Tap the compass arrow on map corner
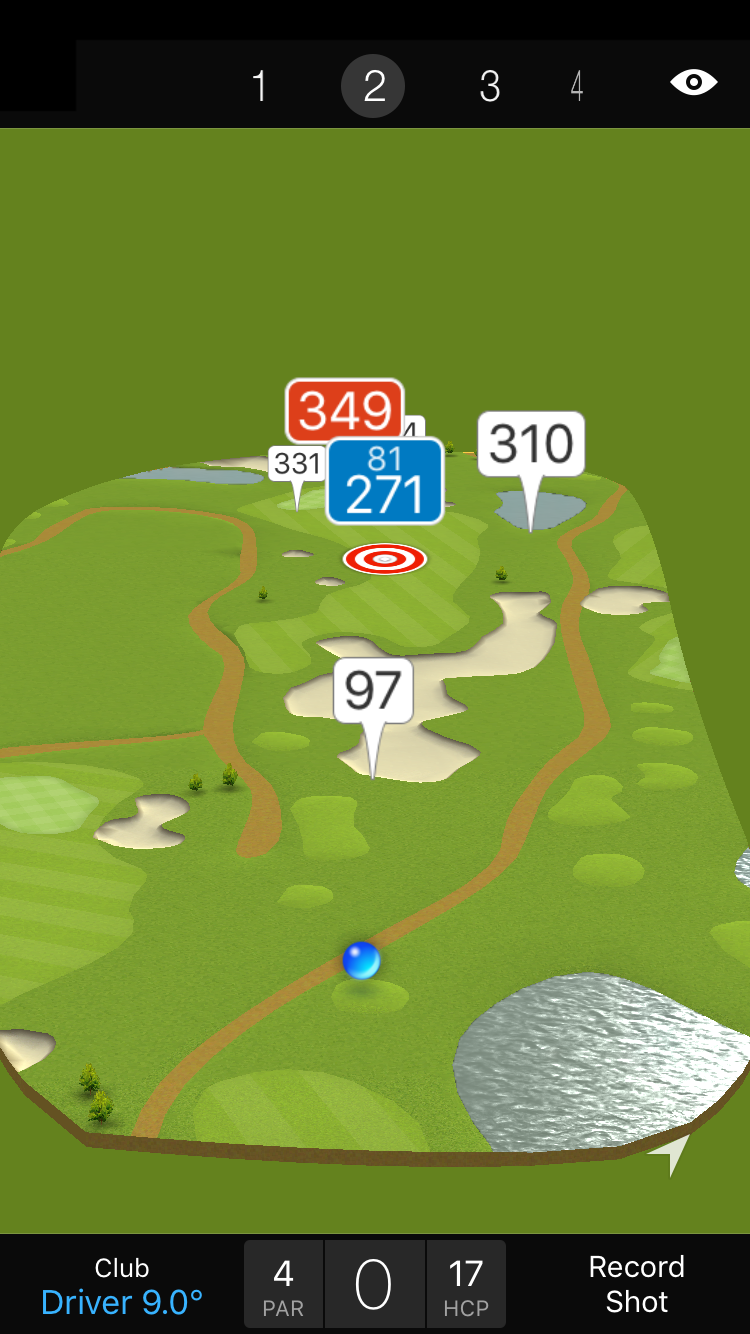 pyautogui.click(x=675, y=1152)
